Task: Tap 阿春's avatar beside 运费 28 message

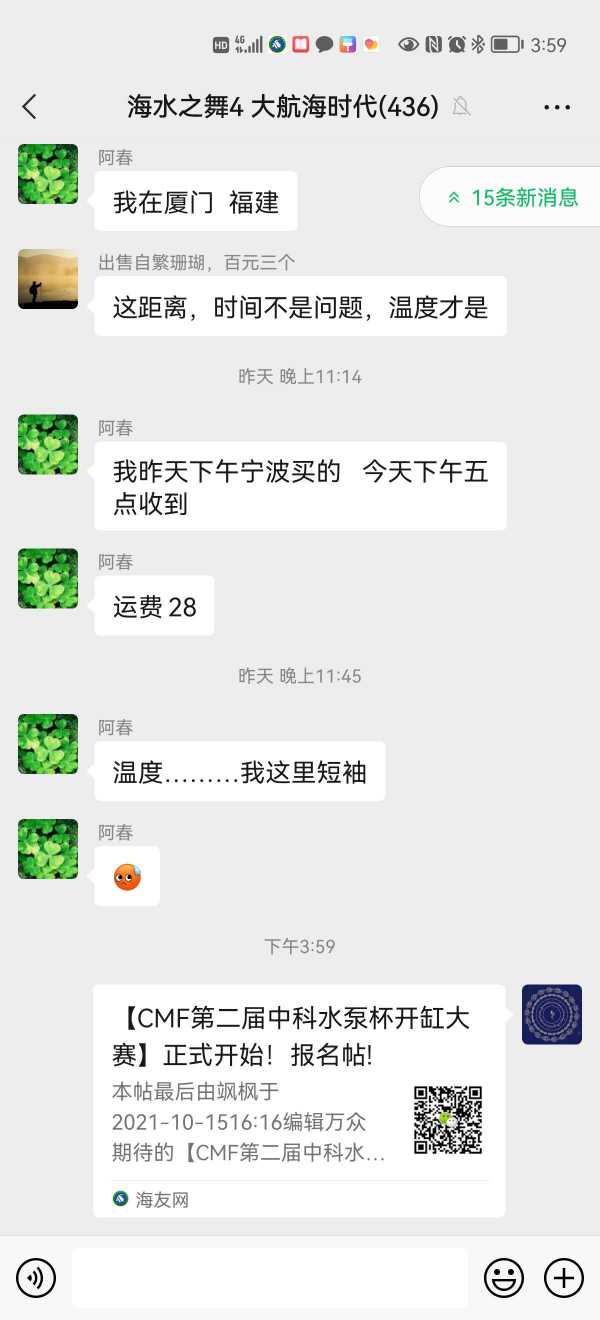Action: click(48, 578)
